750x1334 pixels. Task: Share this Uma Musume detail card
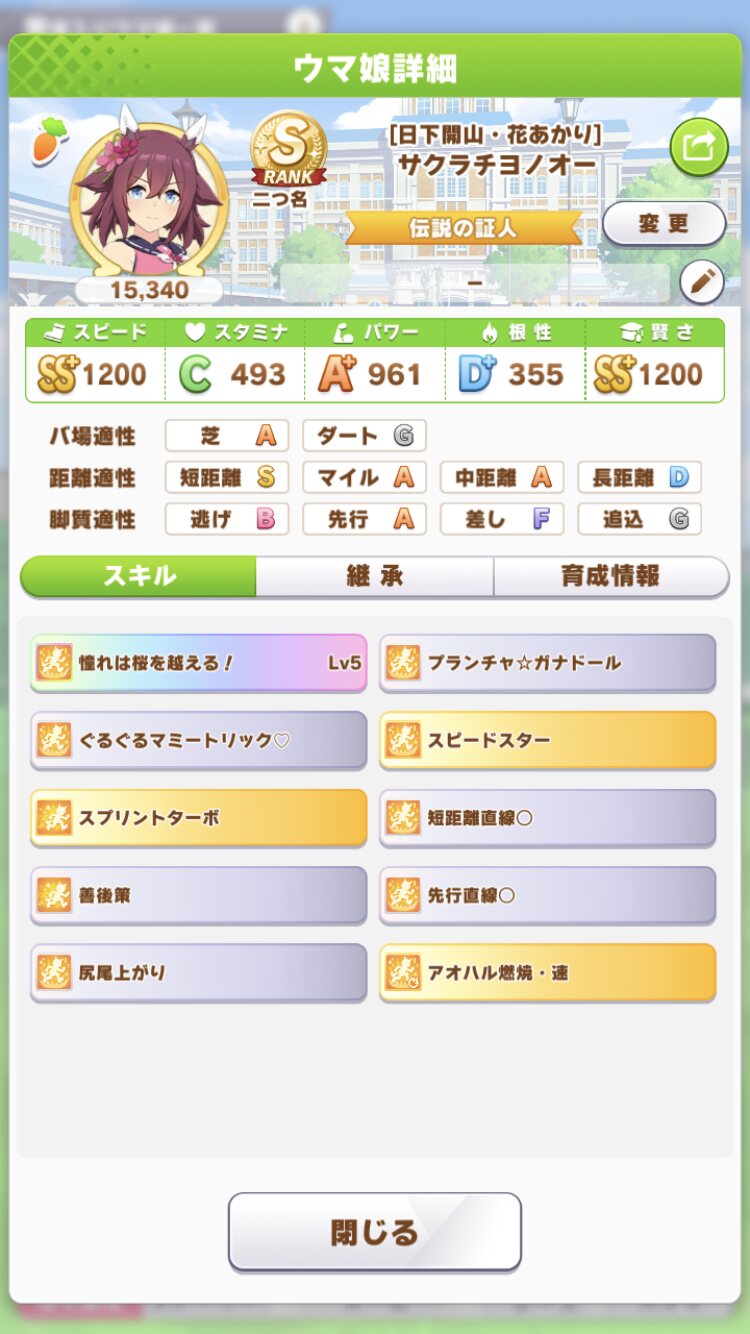tap(698, 147)
